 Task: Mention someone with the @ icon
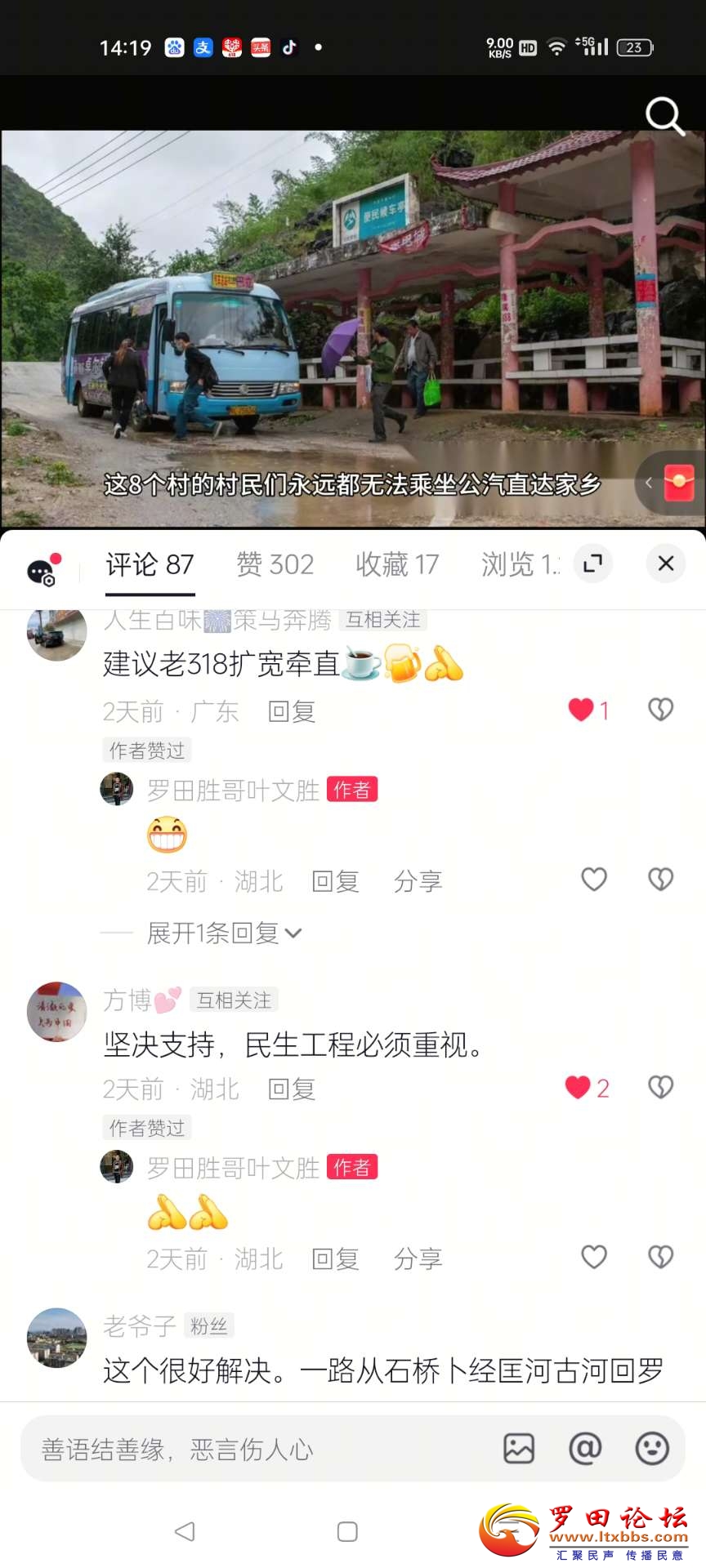point(585,1449)
